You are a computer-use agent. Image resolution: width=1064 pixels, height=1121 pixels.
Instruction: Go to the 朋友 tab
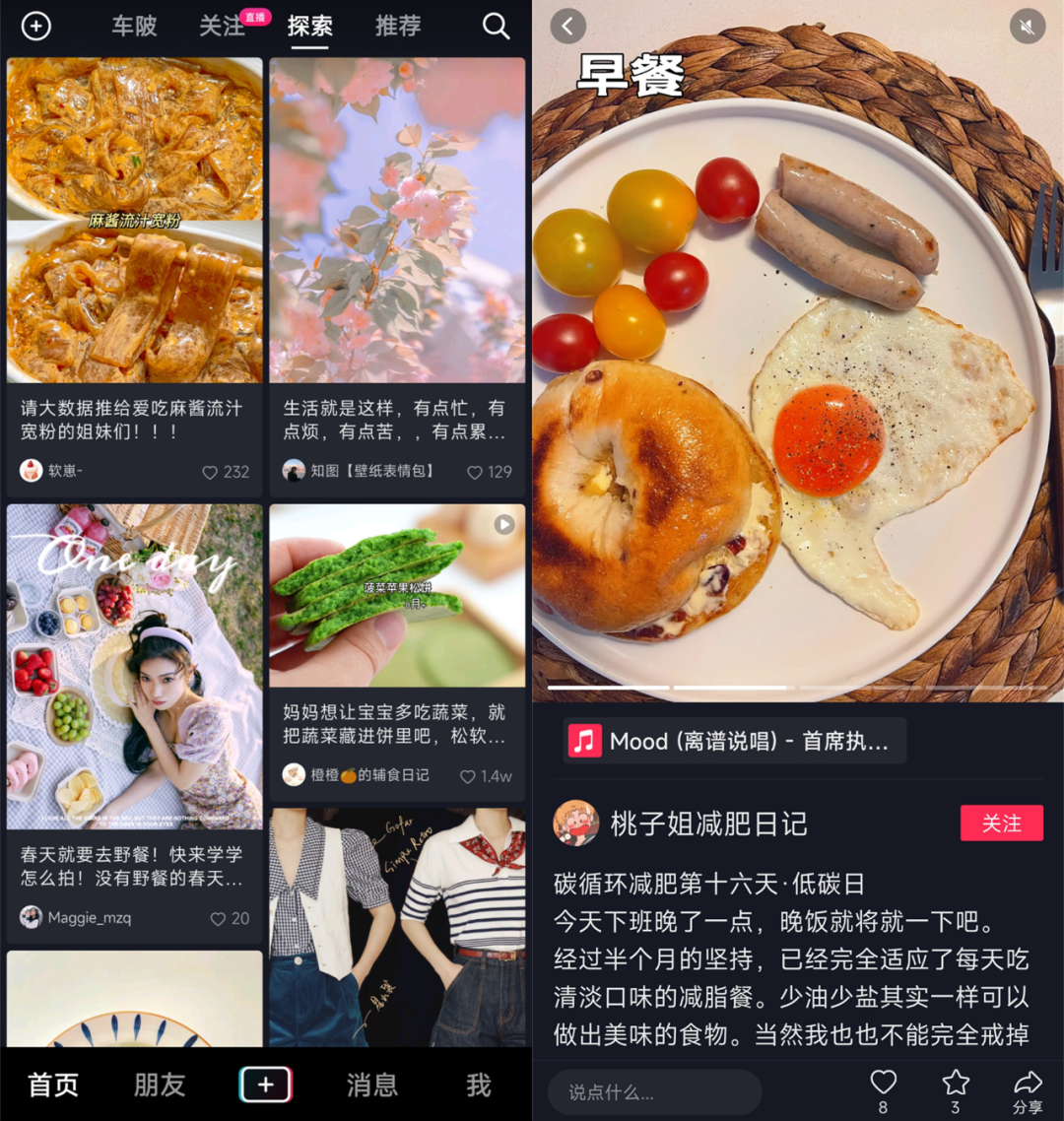(160, 1085)
